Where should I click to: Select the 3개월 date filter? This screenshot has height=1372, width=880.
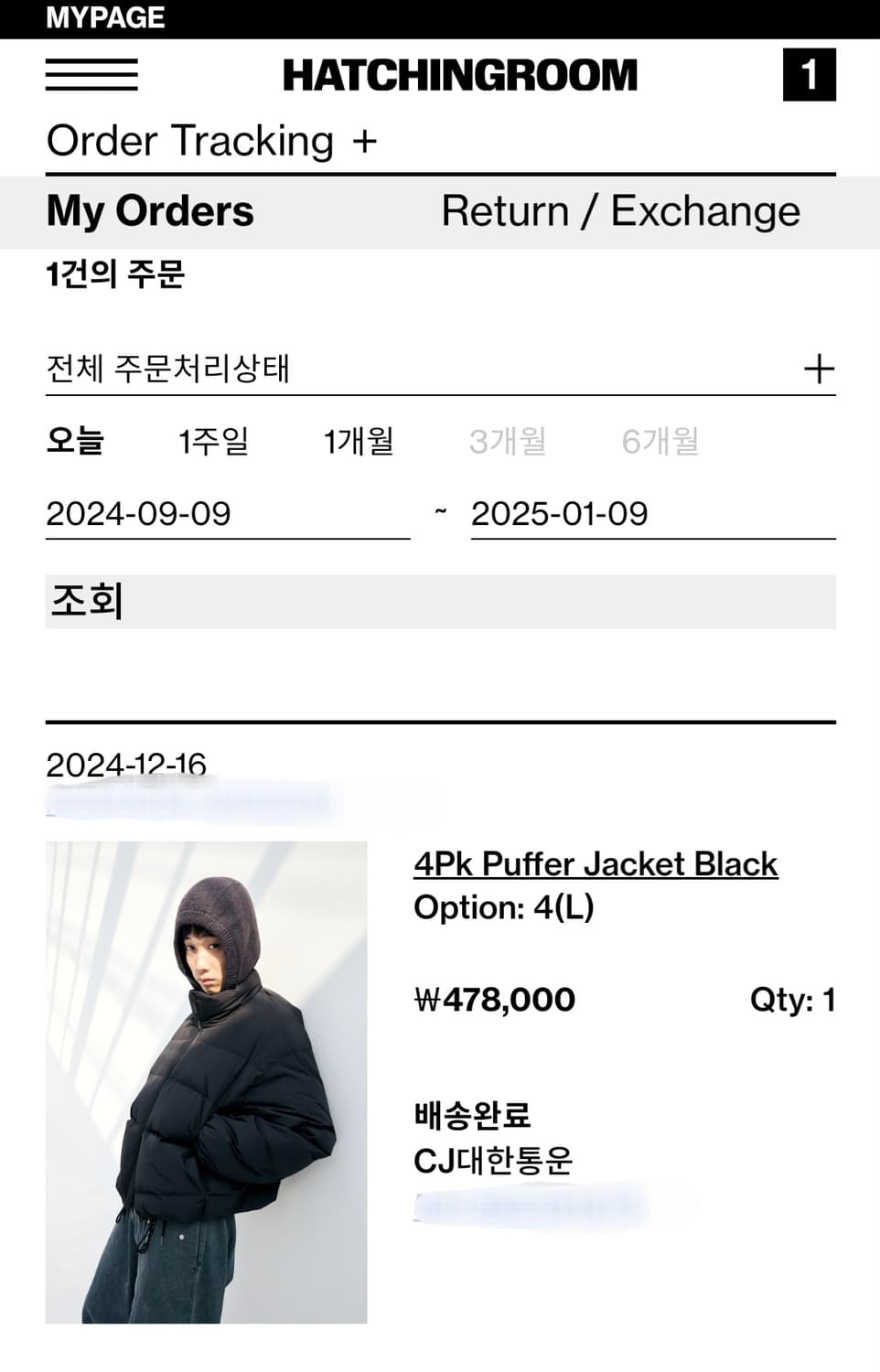coord(507,442)
